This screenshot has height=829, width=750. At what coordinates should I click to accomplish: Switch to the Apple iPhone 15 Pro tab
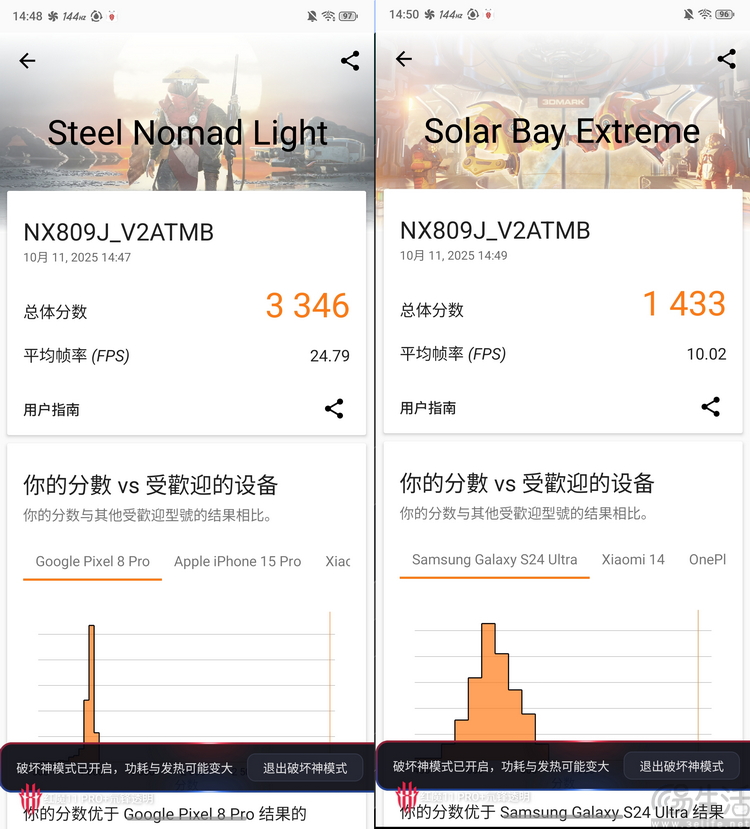coord(237,561)
